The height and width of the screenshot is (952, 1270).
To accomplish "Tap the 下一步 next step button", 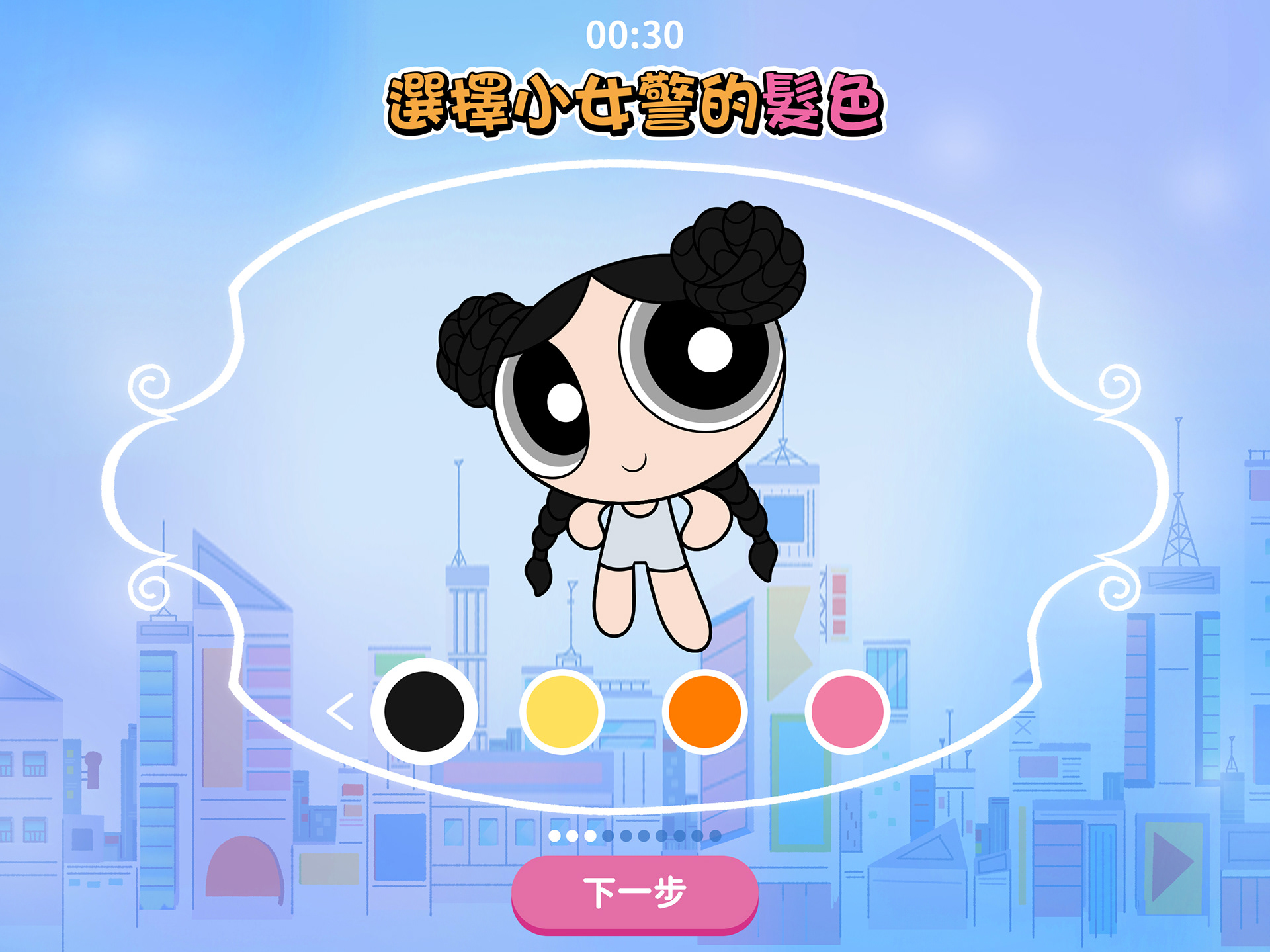I will pos(635,894).
